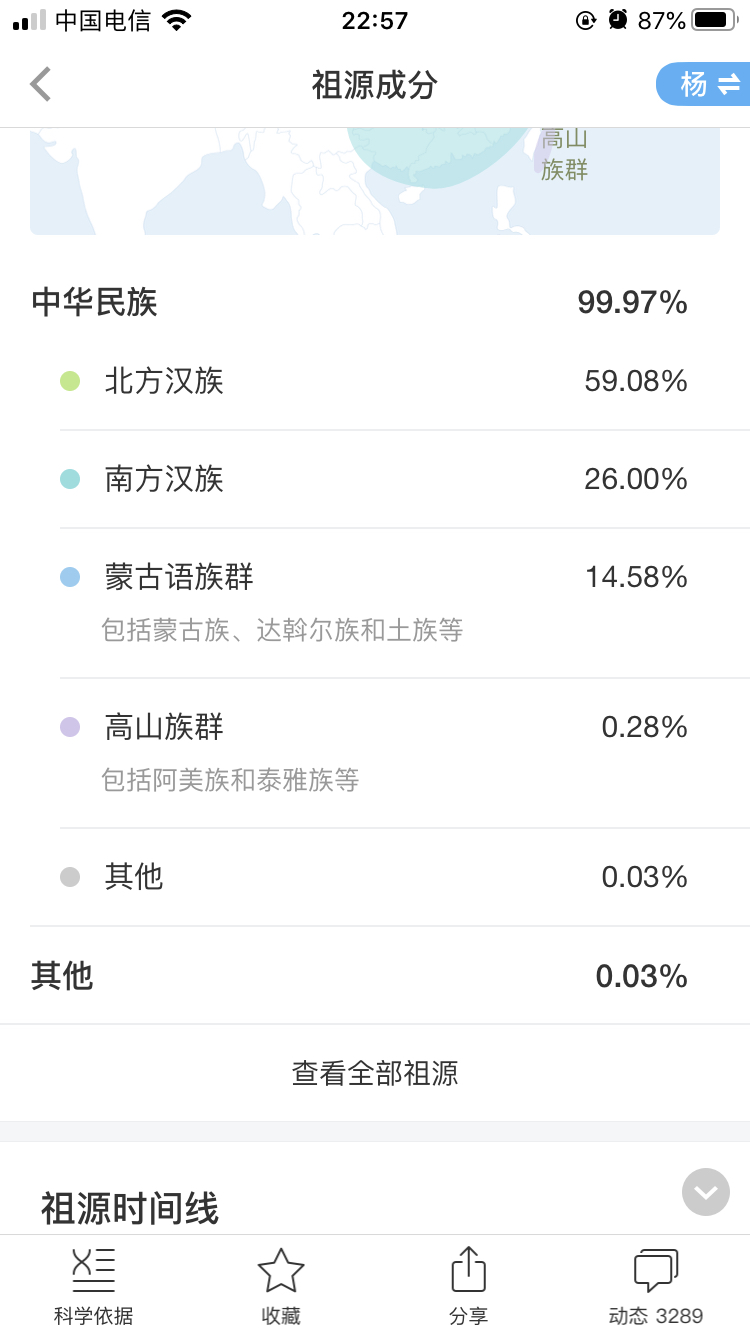Go back using the top-left arrow
Image resolution: width=750 pixels, height=1334 pixels.
pos(40,85)
